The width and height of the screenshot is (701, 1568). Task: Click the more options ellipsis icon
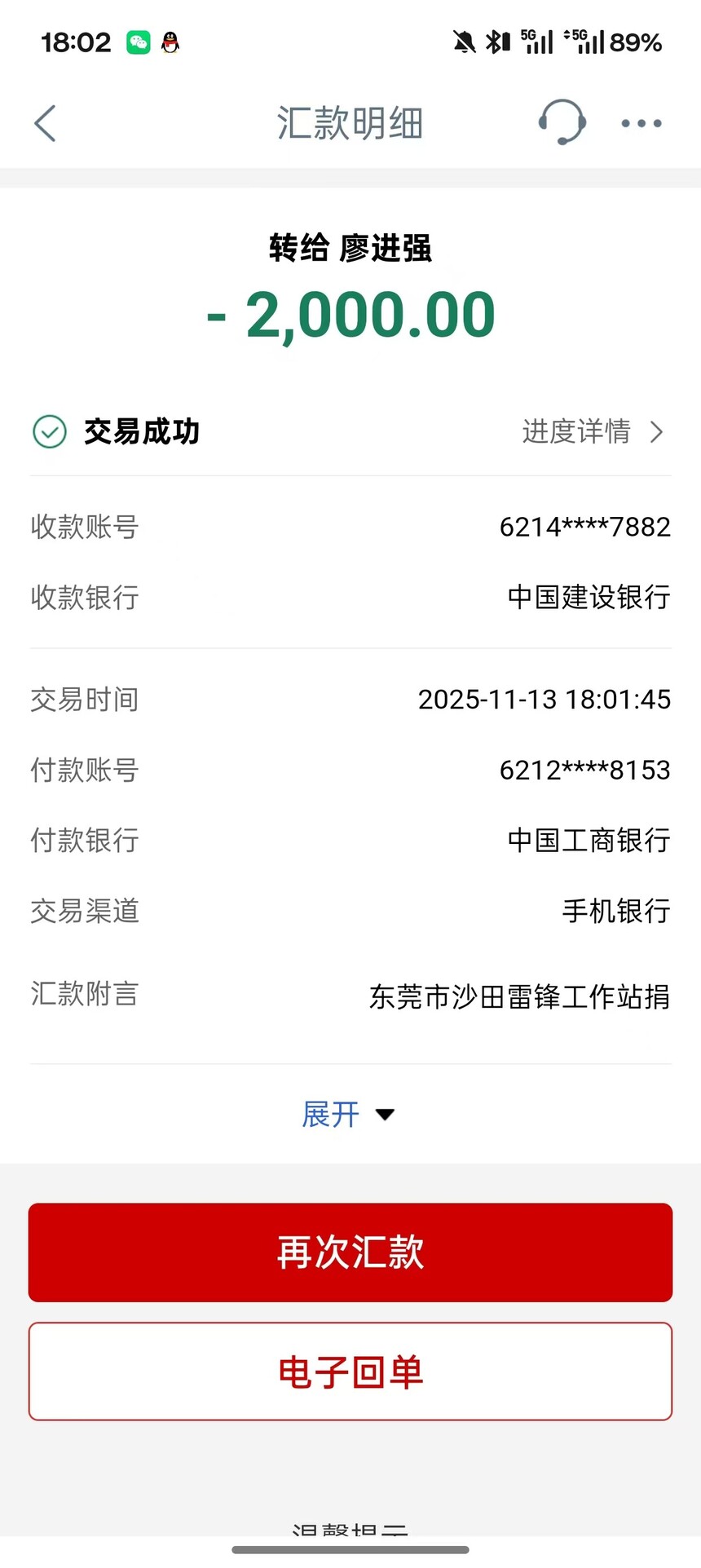pyautogui.click(x=641, y=123)
